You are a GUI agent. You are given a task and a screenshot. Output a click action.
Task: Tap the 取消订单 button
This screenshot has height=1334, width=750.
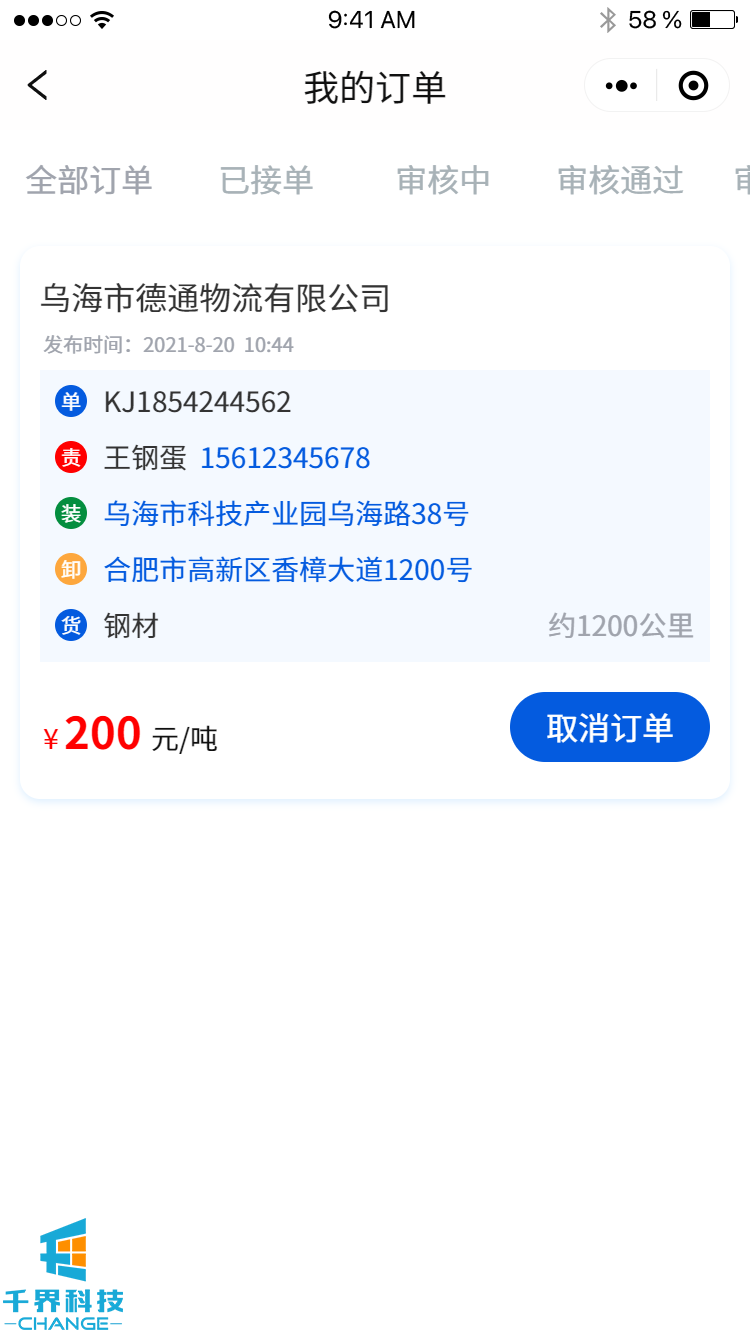point(609,727)
